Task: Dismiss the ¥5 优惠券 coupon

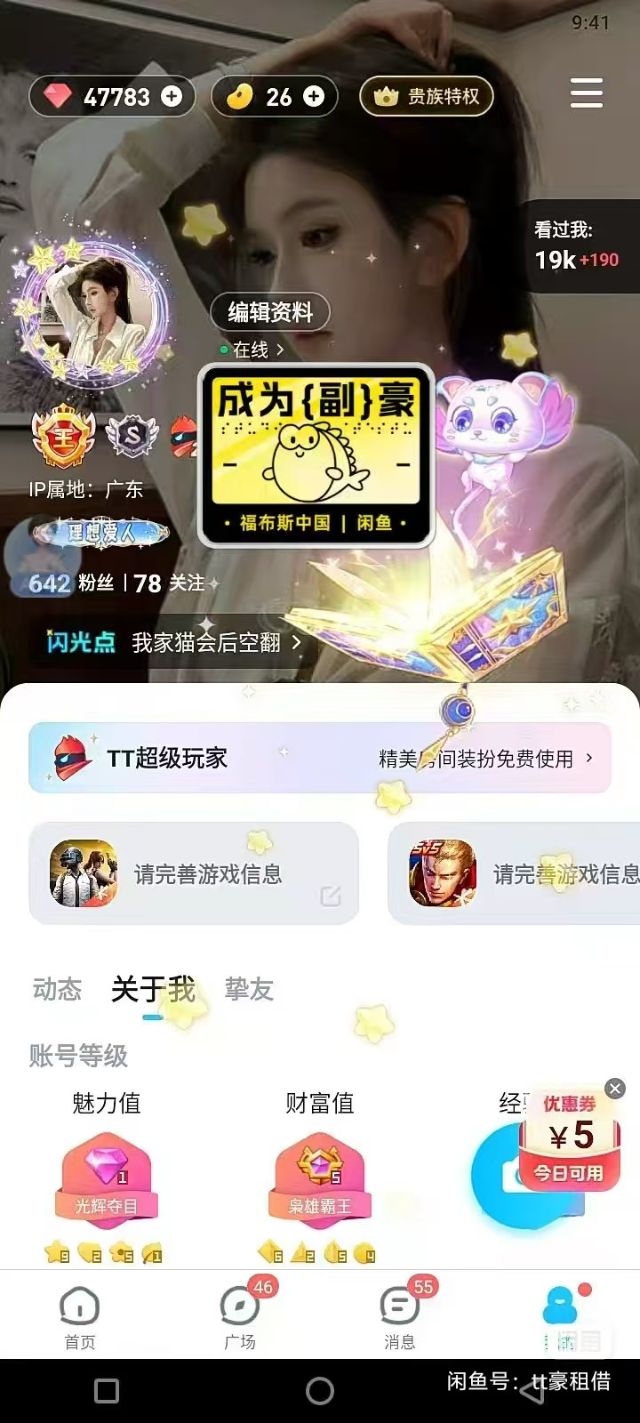Action: tap(615, 1089)
